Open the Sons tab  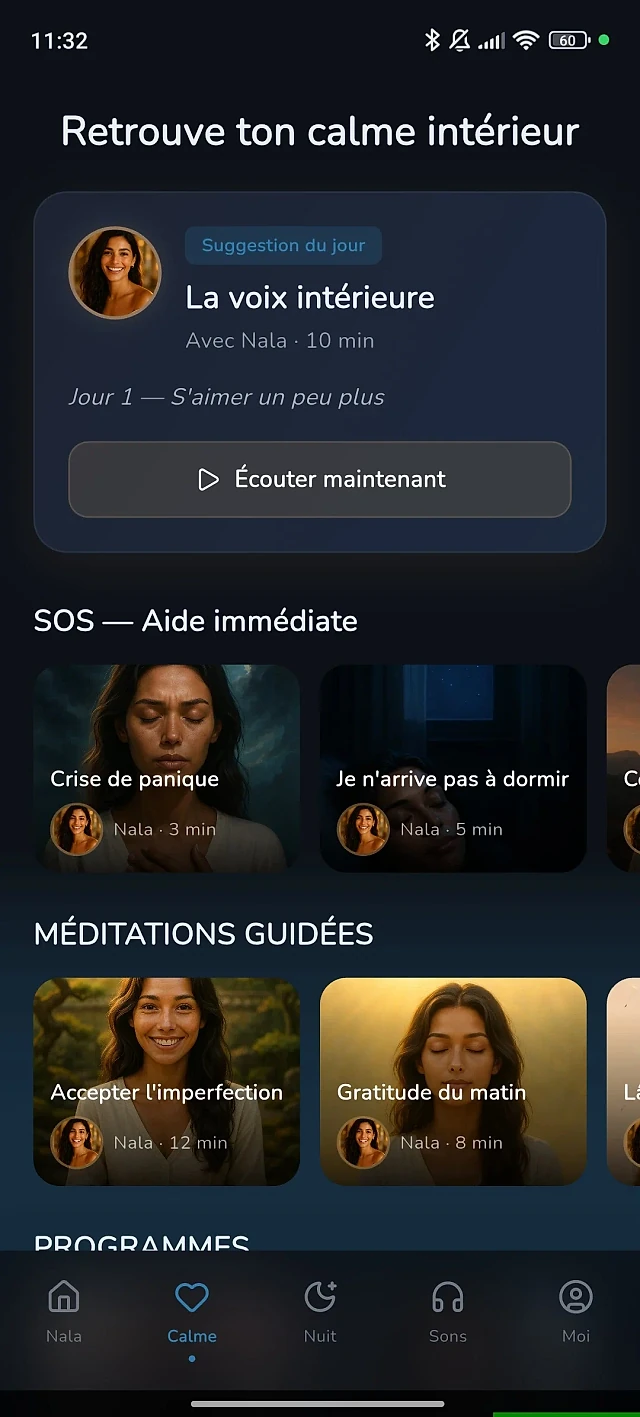[448, 1312]
